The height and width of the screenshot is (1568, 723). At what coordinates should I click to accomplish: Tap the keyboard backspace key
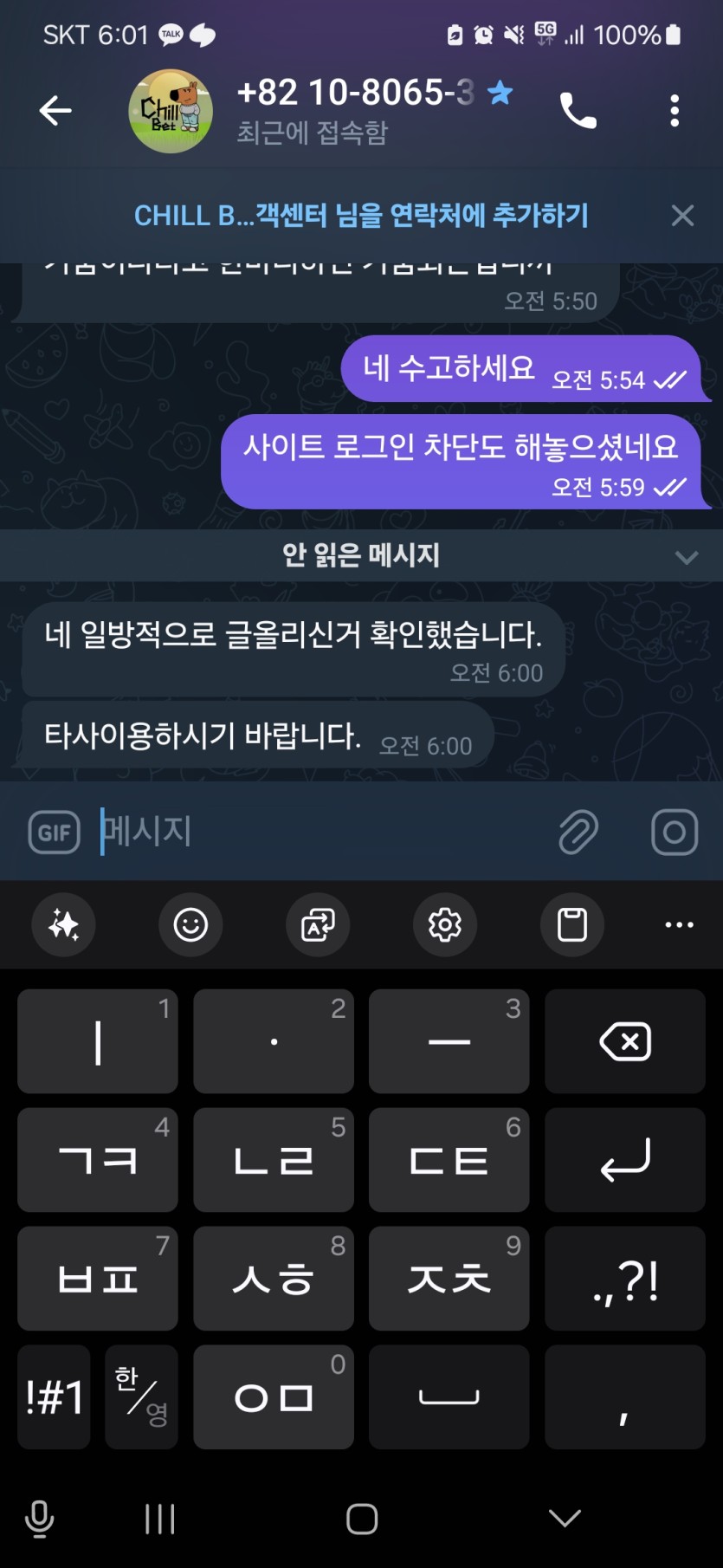click(x=624, y=1041)
